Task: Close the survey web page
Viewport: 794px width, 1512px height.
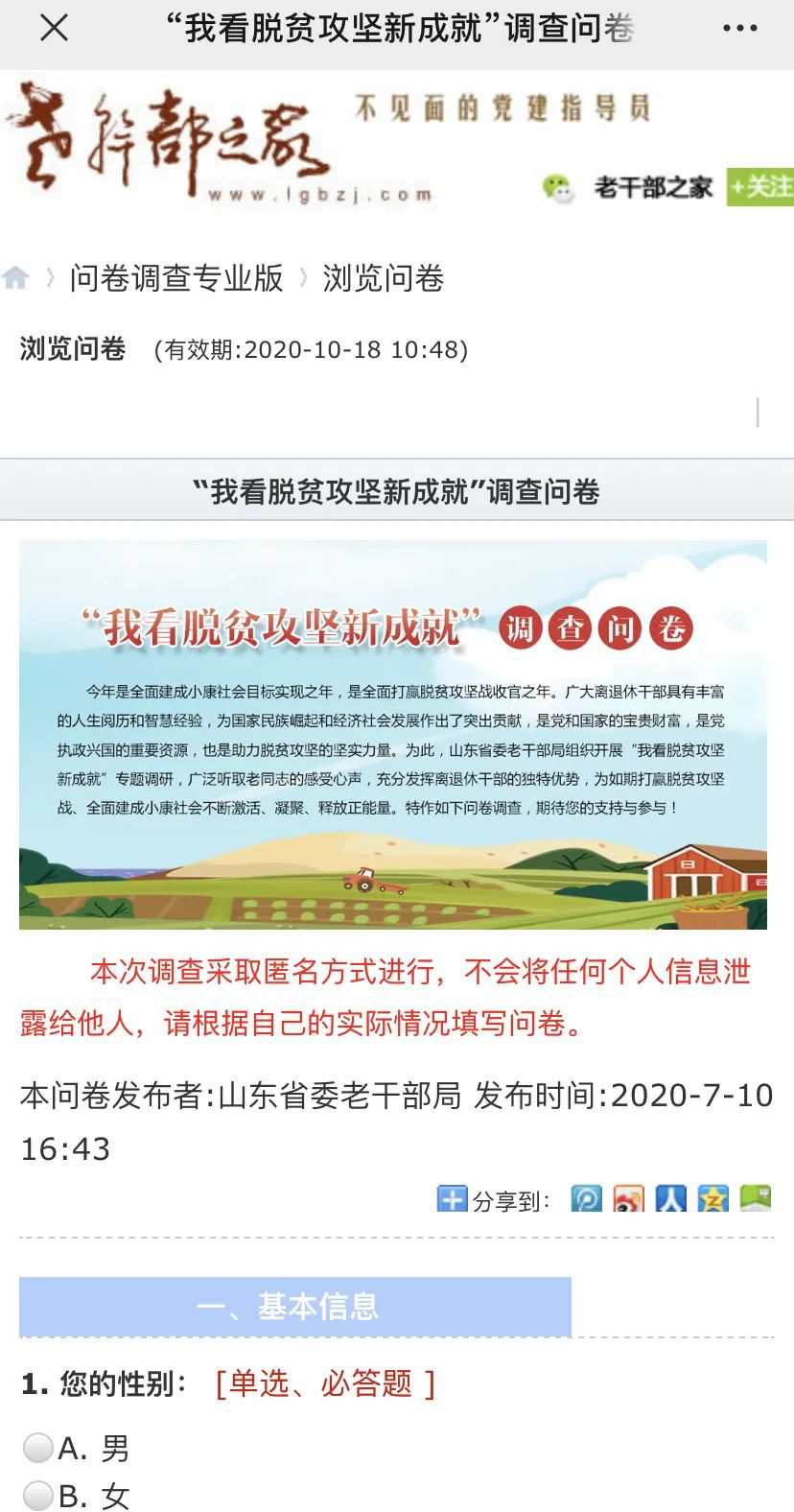Action: [55, 29]
